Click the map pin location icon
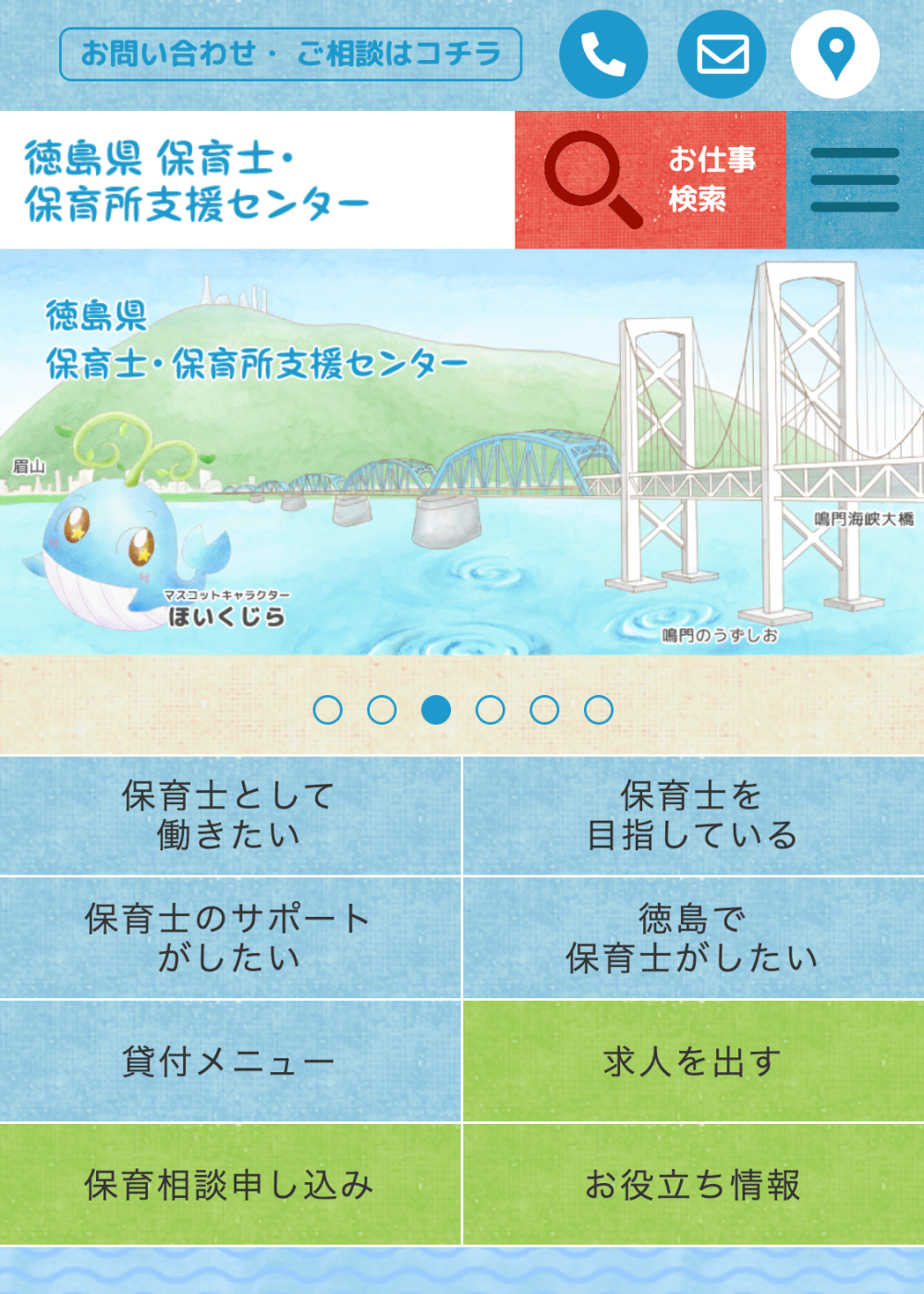The height and width of the screenshot is (1294, 924). 834,53
